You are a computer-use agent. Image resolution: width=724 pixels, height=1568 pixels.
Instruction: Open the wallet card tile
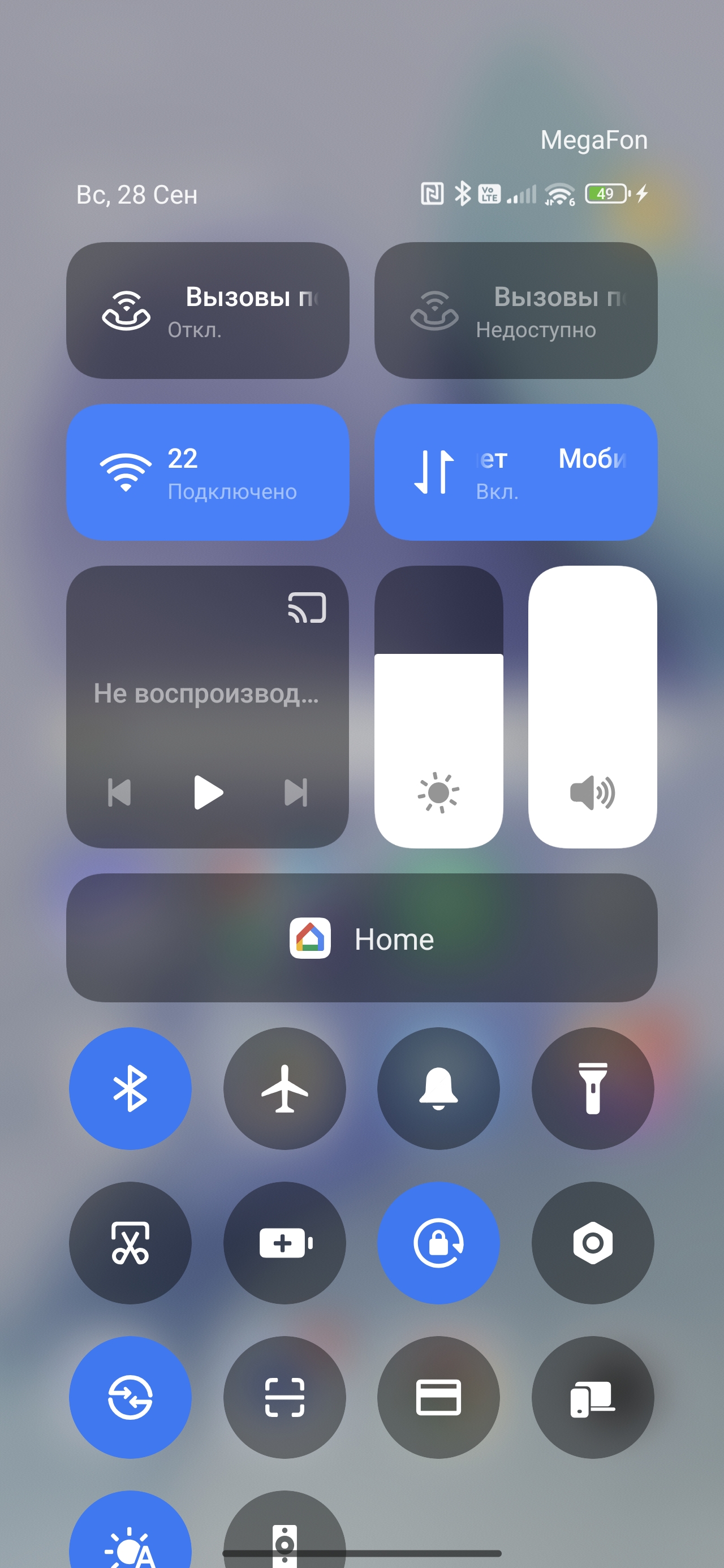click(x=438, y=1397)
